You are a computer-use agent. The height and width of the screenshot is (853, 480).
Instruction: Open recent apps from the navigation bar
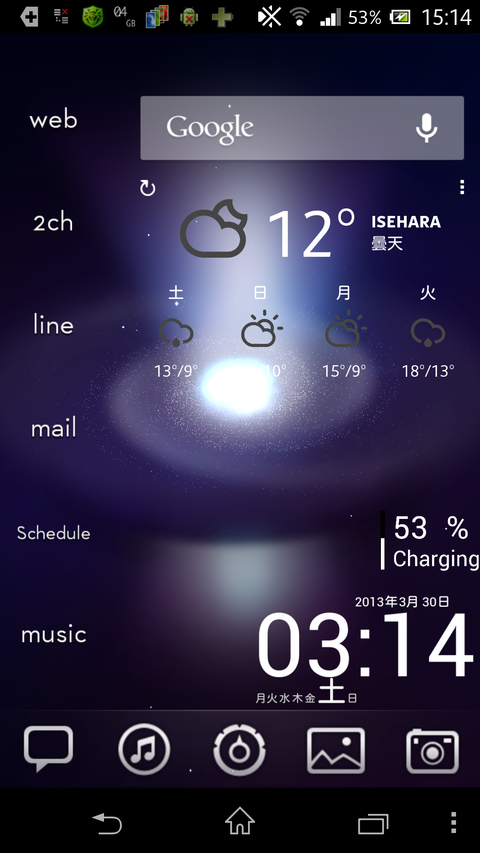[x=373, y=824]
